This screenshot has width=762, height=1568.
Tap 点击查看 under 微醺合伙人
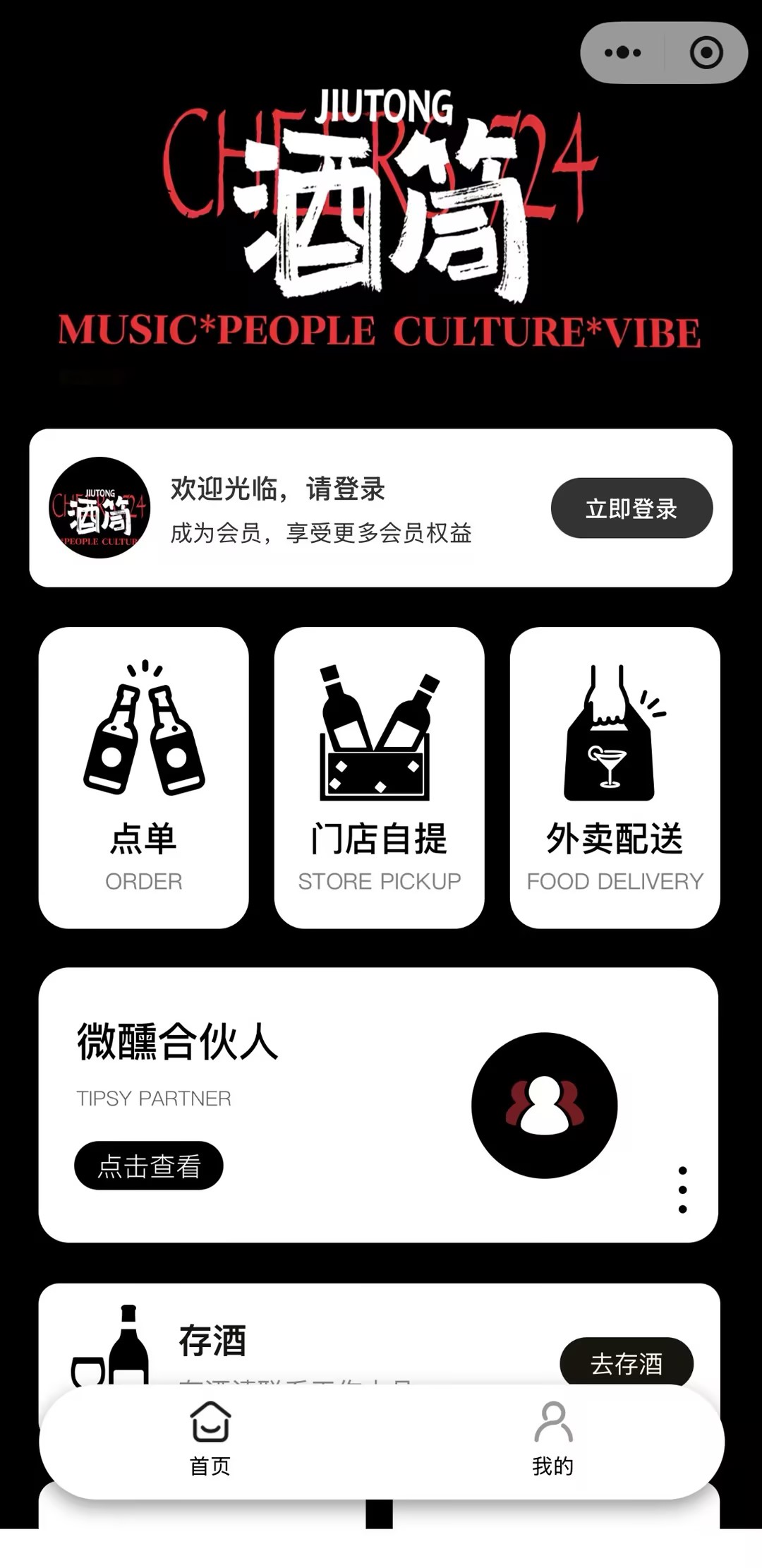coord(149,1166)
